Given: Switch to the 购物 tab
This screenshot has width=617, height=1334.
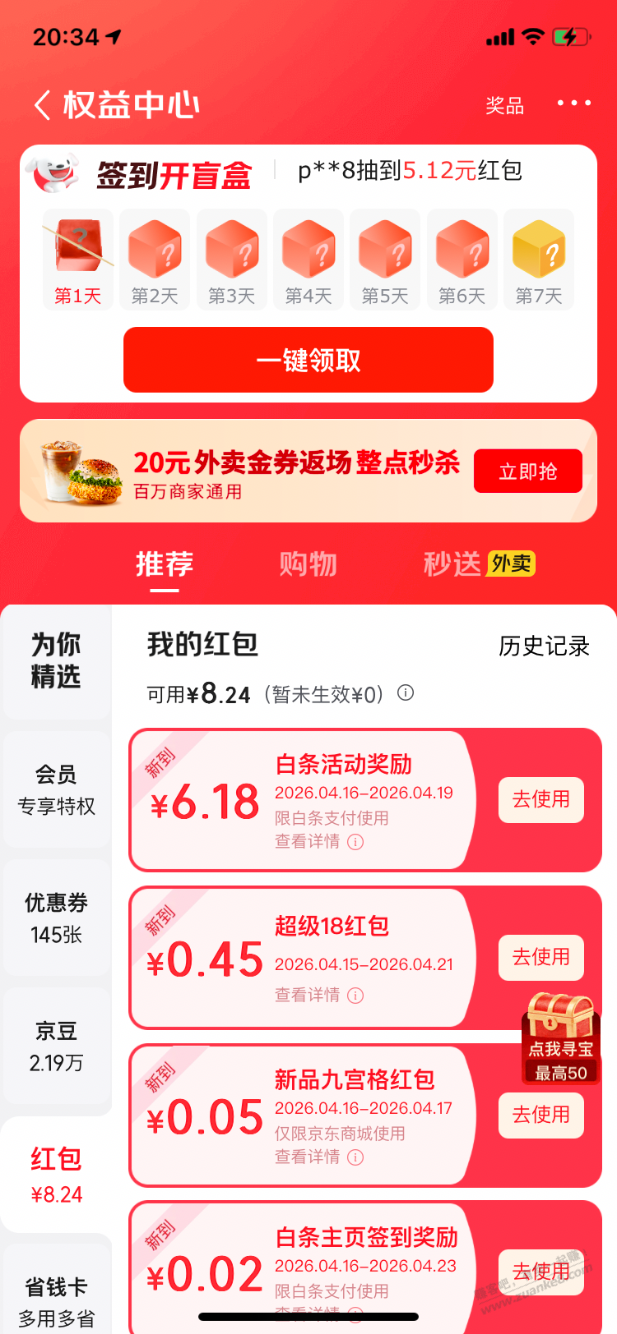Looking at the screenshot, I should [308, 564].
